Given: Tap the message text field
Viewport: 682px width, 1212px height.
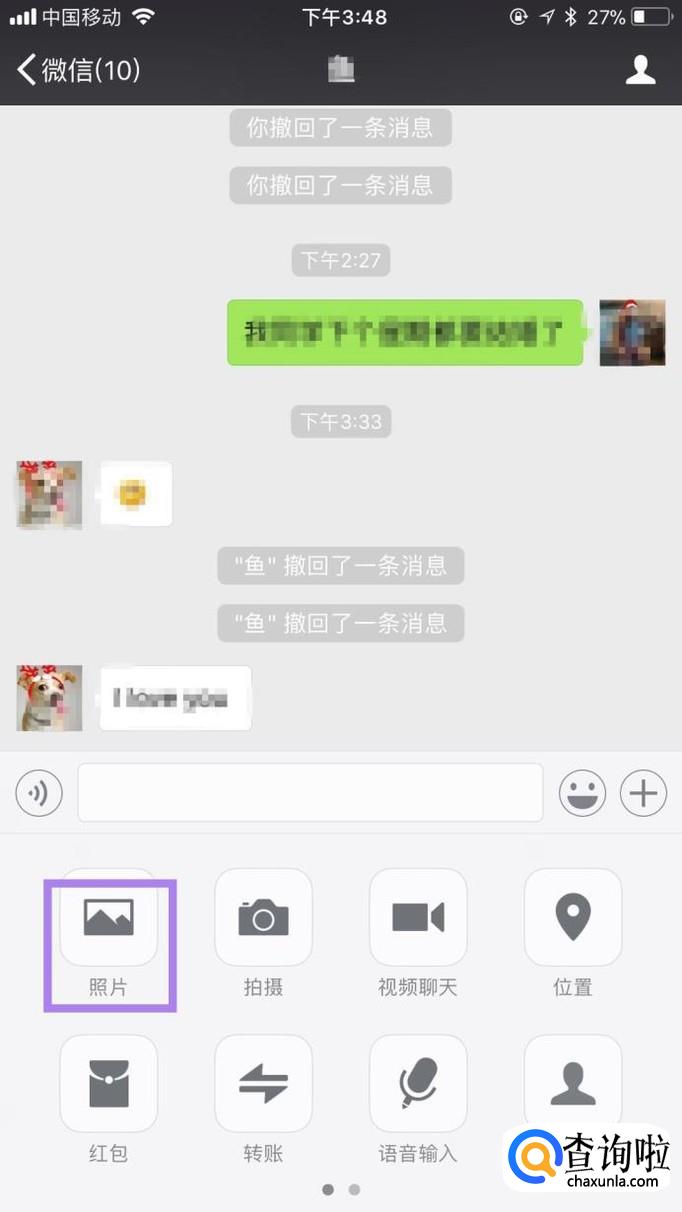Looking at the screenshot, I should [310, 793].
